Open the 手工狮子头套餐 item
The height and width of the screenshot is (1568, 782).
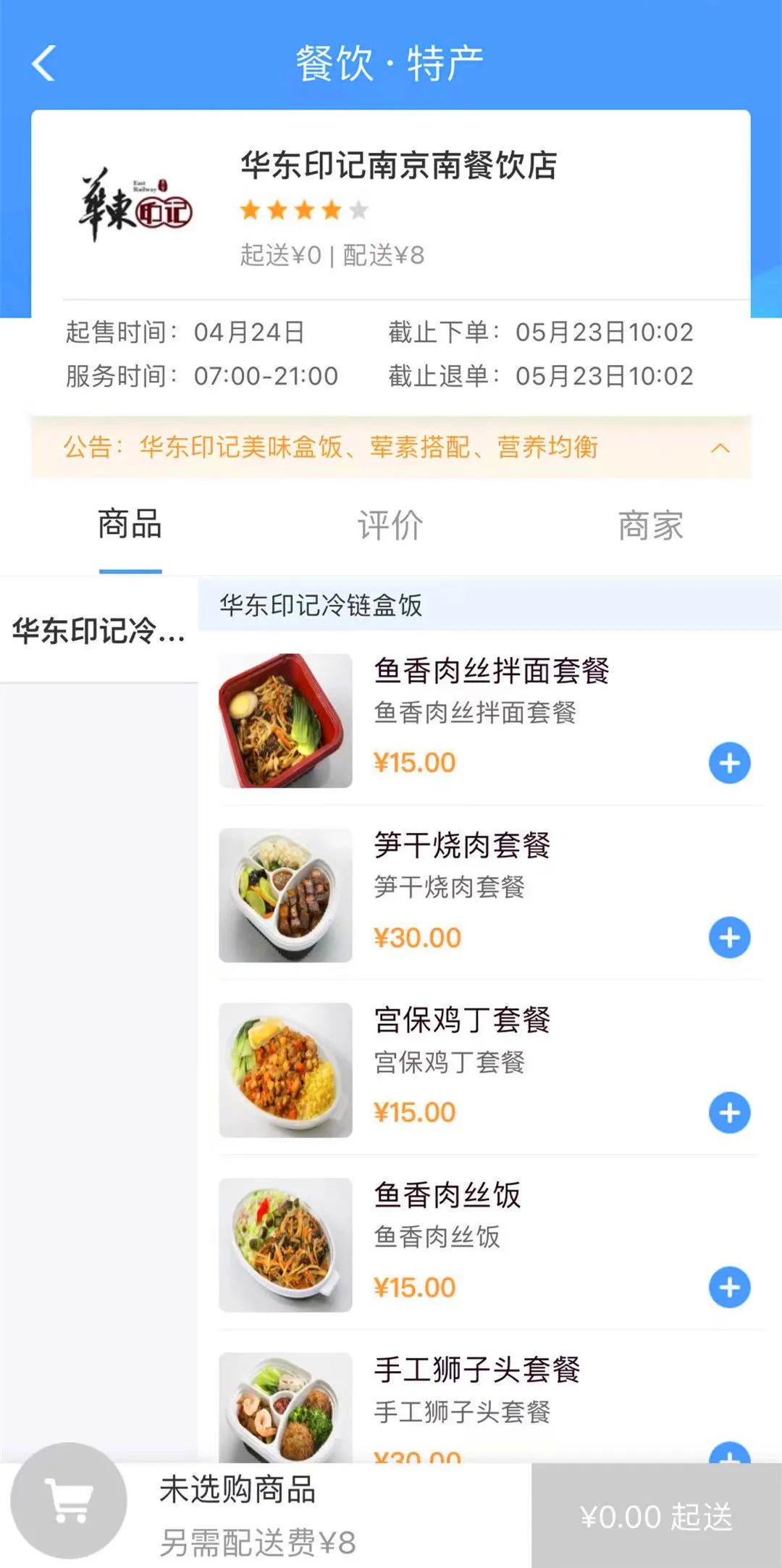pyautogui.click(x=476, y=1370)
